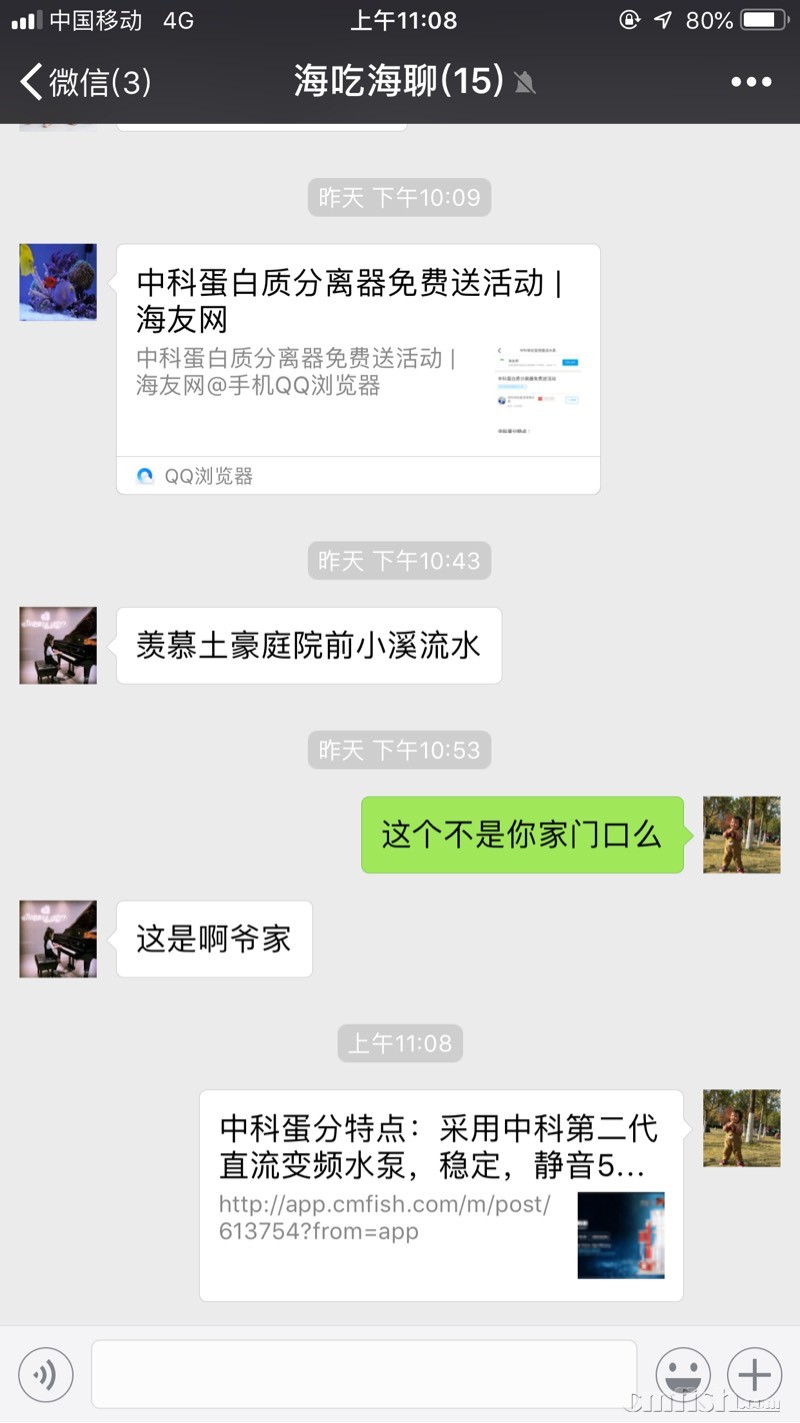Select the message text input field
This screenshot has width=800, height=1423.
365,1375
